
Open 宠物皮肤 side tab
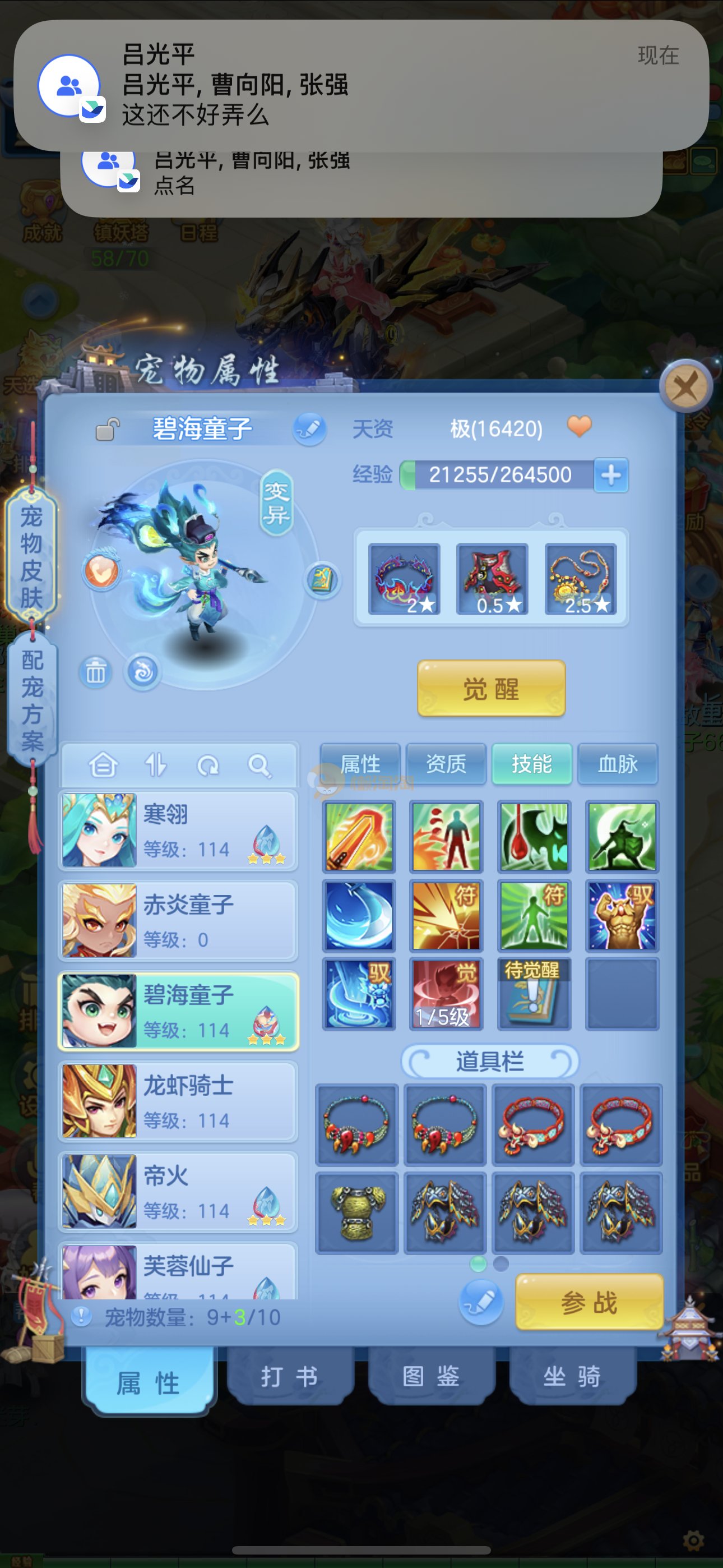tap(31, 556)
